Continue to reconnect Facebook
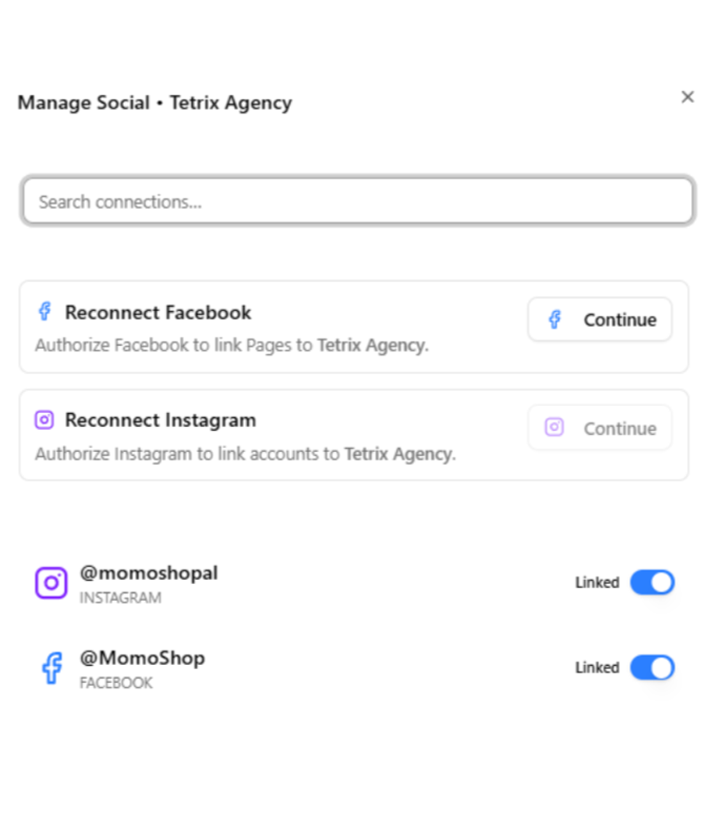The height and width of the screenshot is (822, 708). pyautogui.click(x=600, y=320)
